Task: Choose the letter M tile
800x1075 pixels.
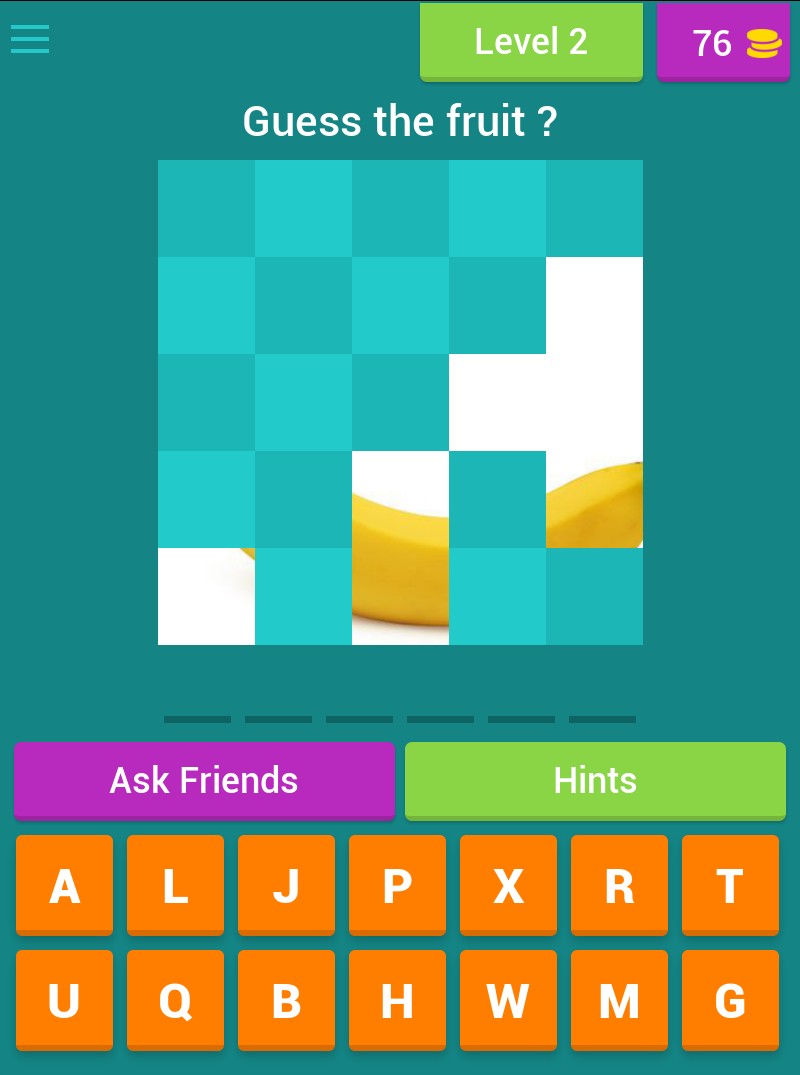Action: pos(619,999)
